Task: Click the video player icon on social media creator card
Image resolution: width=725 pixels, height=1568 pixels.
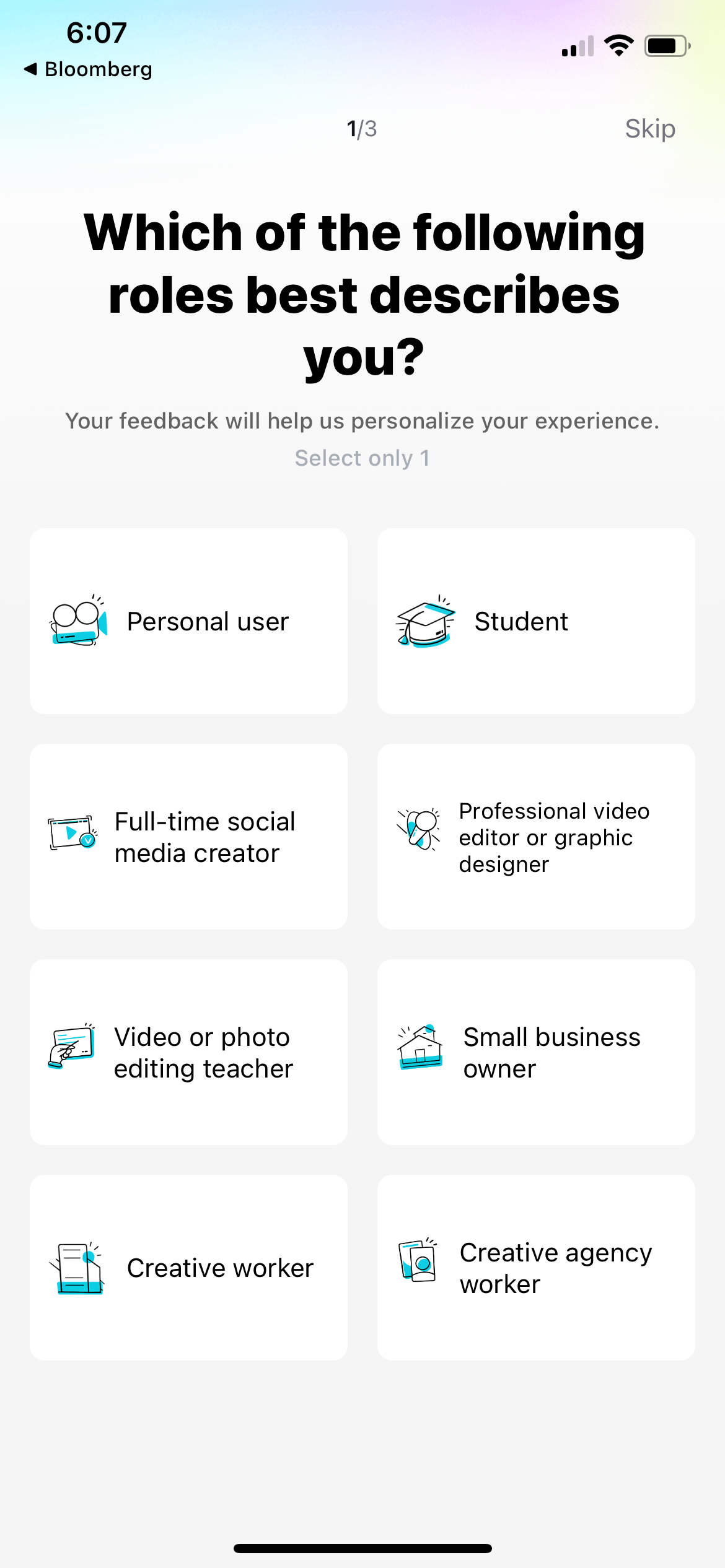Action: [x=71, y=834]
